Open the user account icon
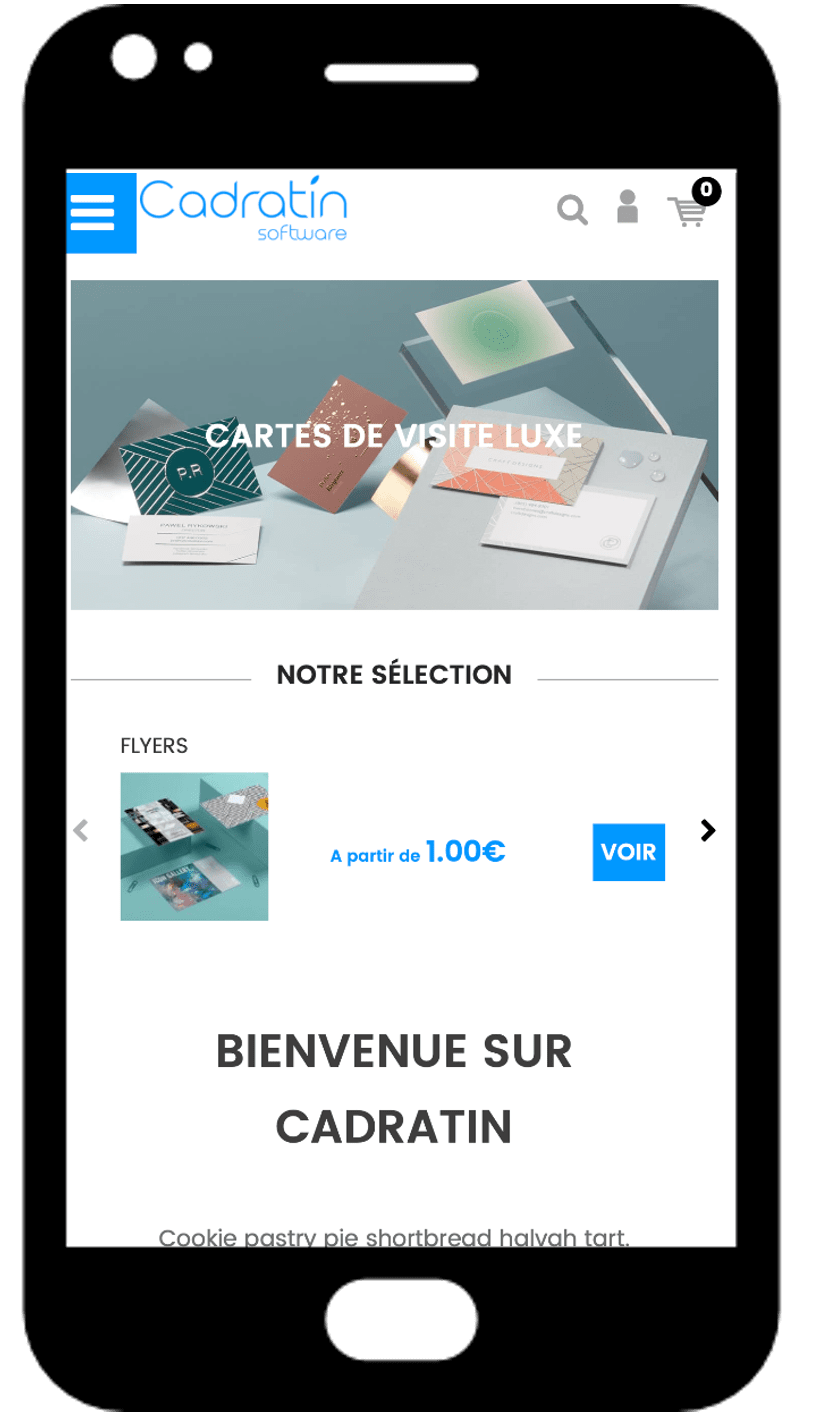This screenshot has height=1416, width=815. coord(627,207)
